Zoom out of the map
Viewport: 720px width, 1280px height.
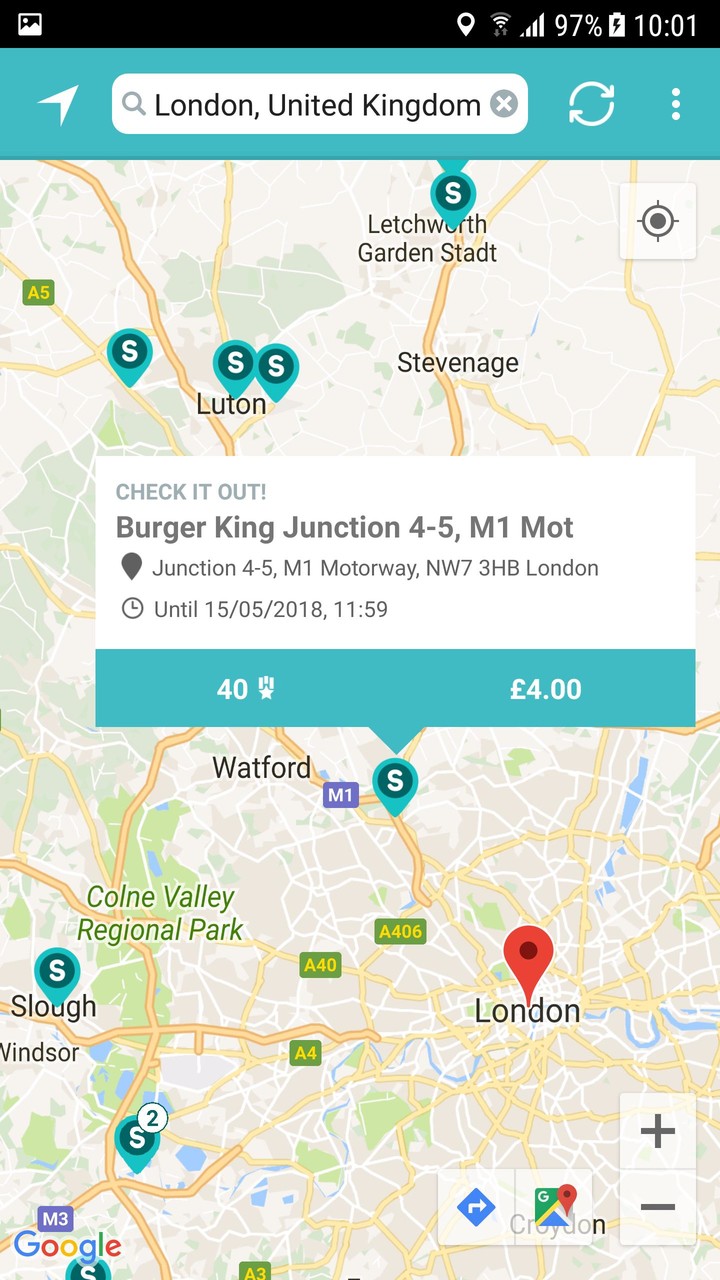[x=657, y=1207]
